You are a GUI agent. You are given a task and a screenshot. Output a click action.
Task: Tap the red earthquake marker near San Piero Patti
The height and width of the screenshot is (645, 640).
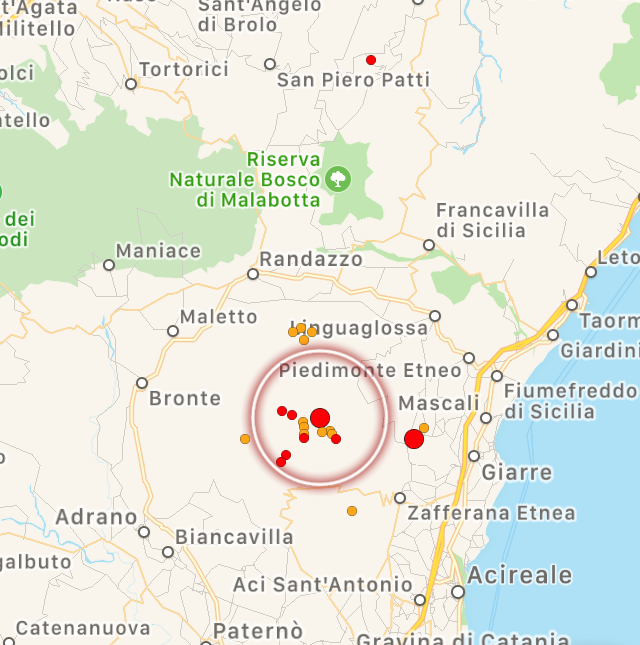(x=371, y=60)
